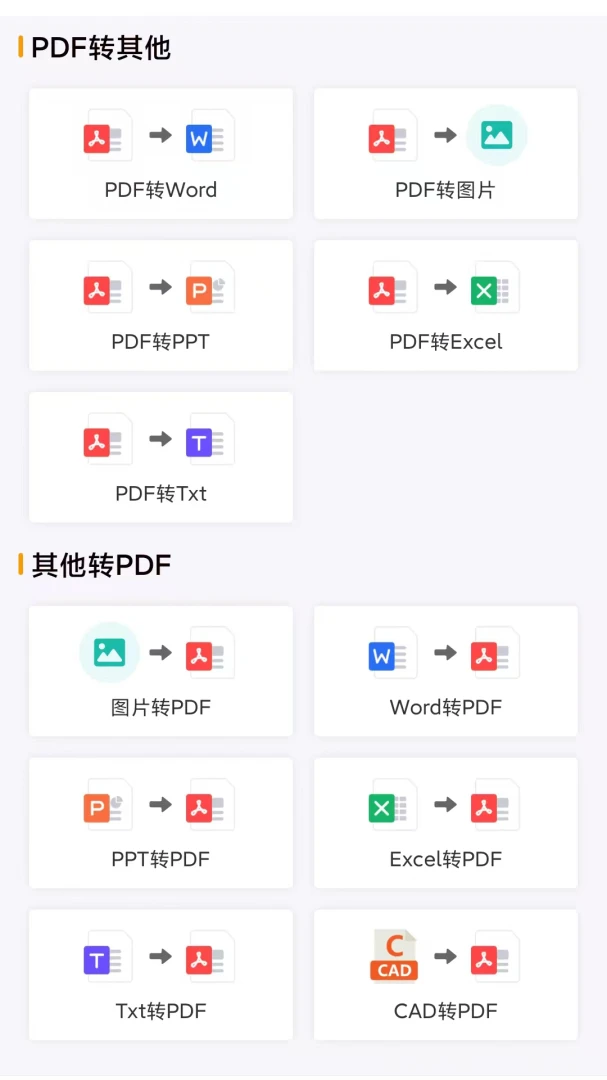Tap the Txt转PDF card

pyautogui.click(x=160, y=975)
